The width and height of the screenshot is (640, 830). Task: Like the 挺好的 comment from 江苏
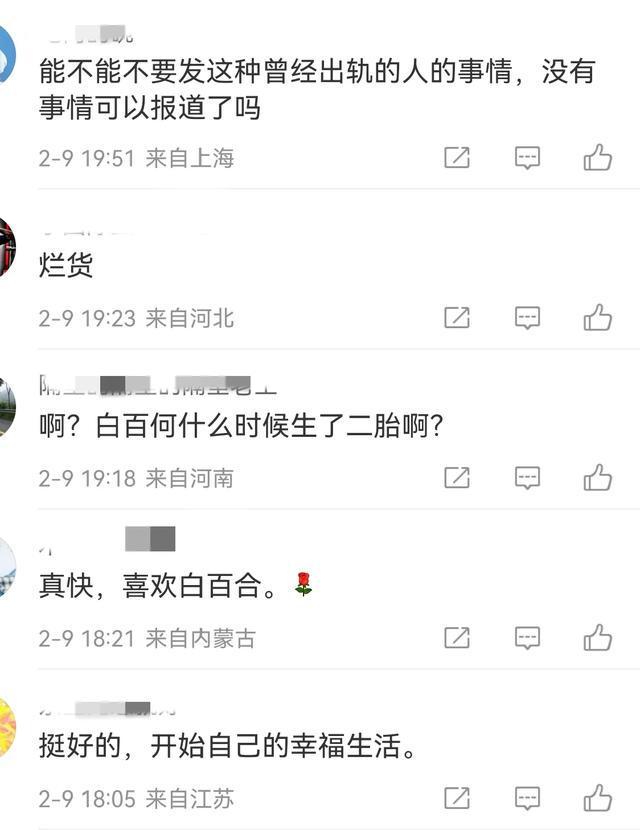(597, 798)
